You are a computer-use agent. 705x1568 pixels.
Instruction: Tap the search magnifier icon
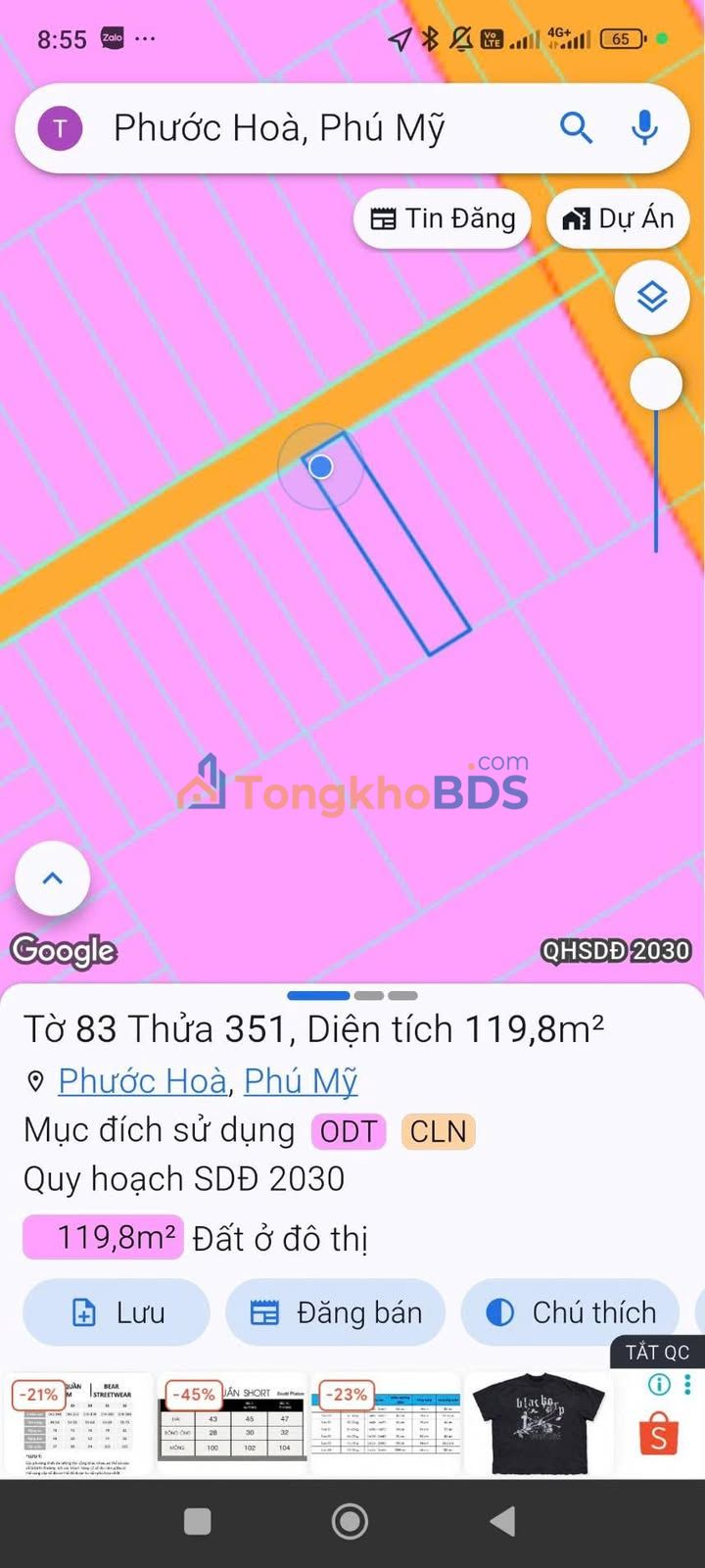576,127
